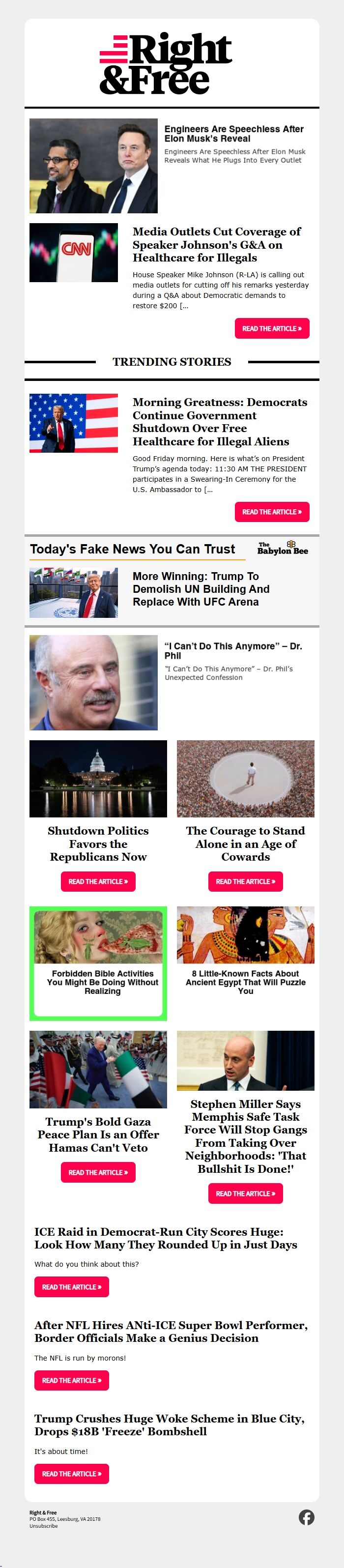Read the NFL Super Bowl Performer article
The image size is (344, 1568).
71,1381
